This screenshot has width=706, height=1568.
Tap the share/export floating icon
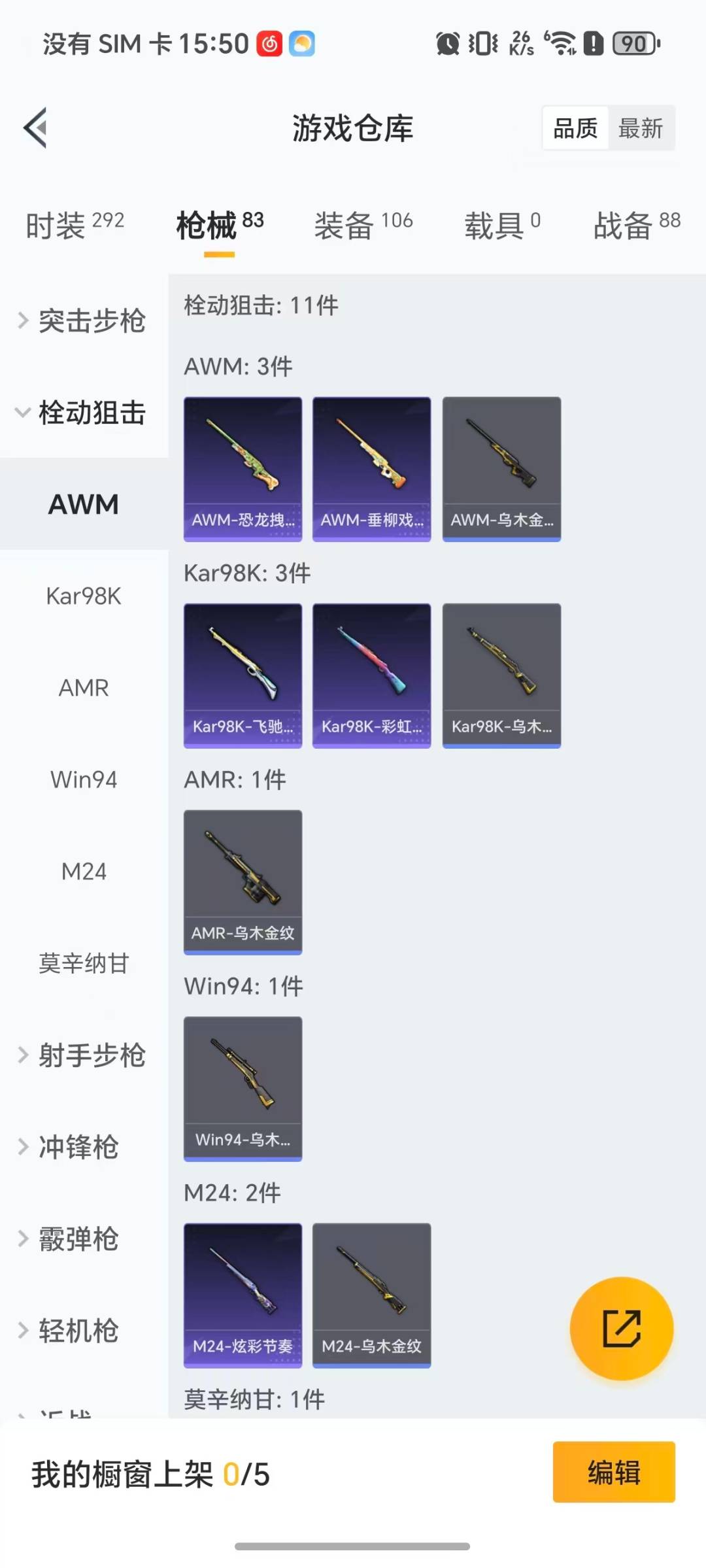coord(622,1327)
